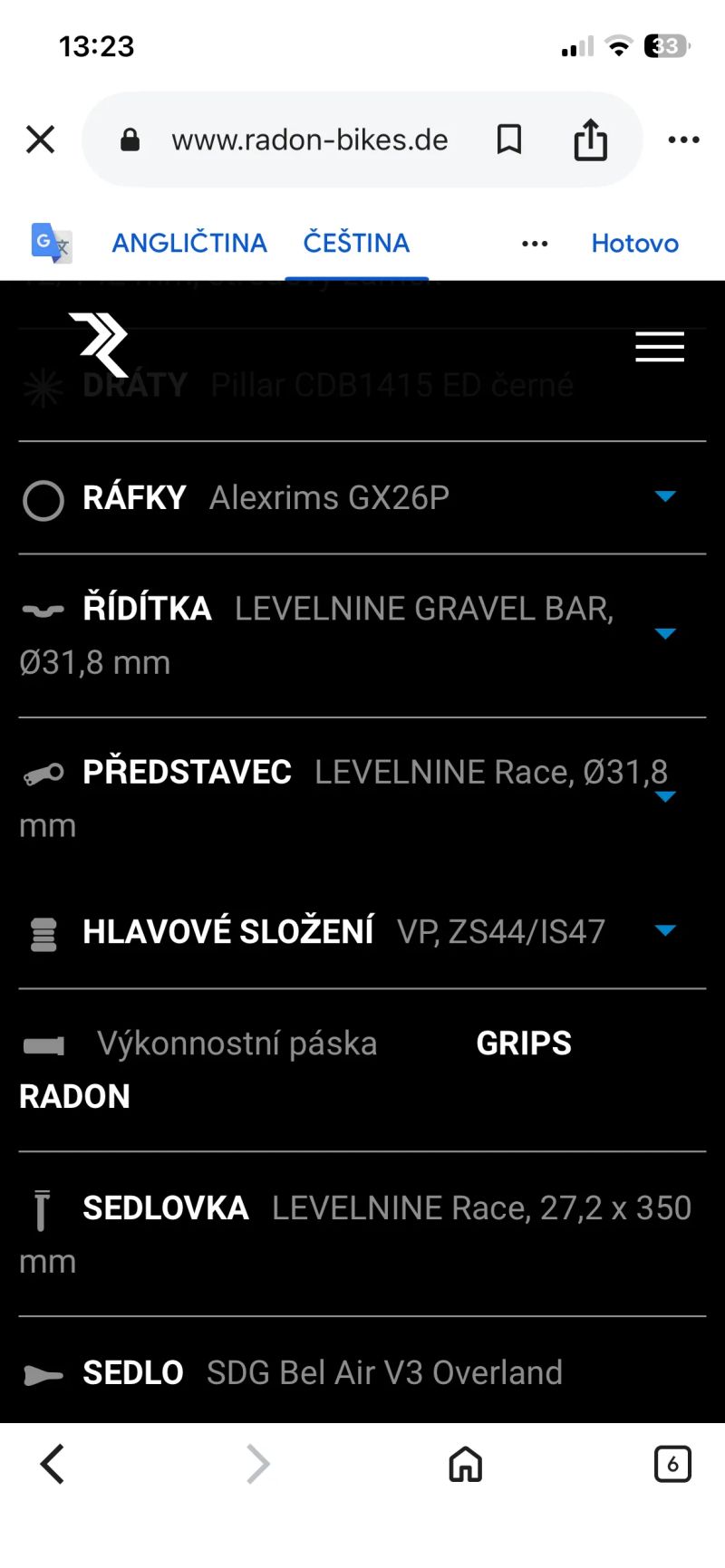Tap the Hotovo button
The image size is (725, 1568).
click(x=634, y=243)
